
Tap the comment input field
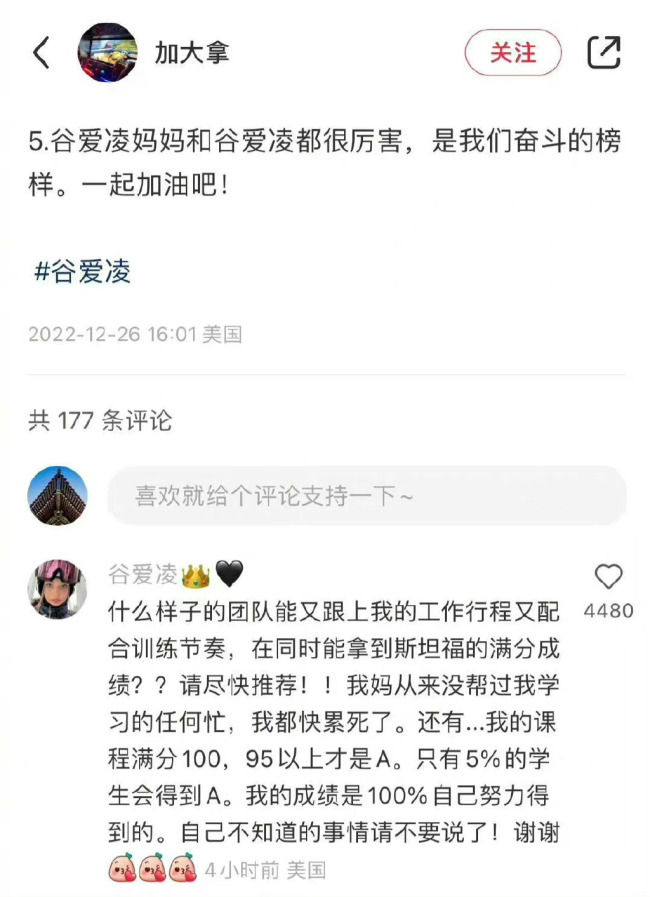pos(366,496)
